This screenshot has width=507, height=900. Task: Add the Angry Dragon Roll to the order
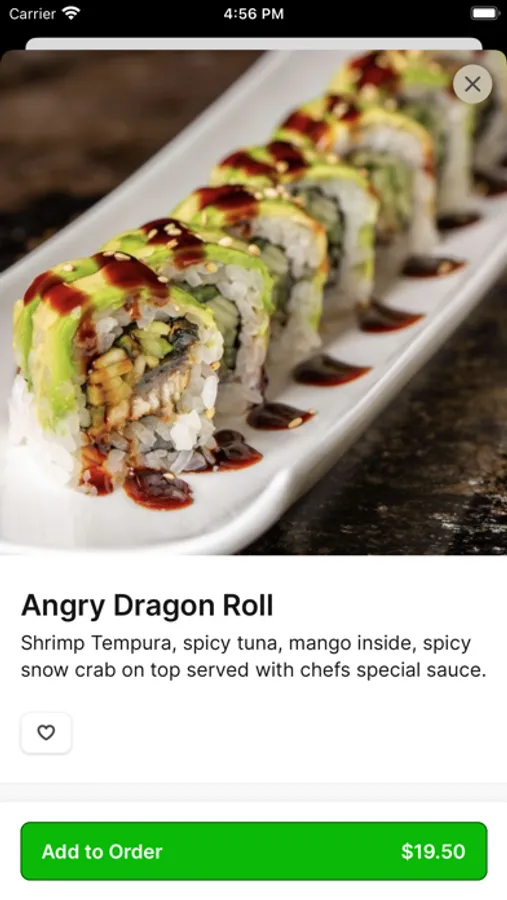[254, 851]
